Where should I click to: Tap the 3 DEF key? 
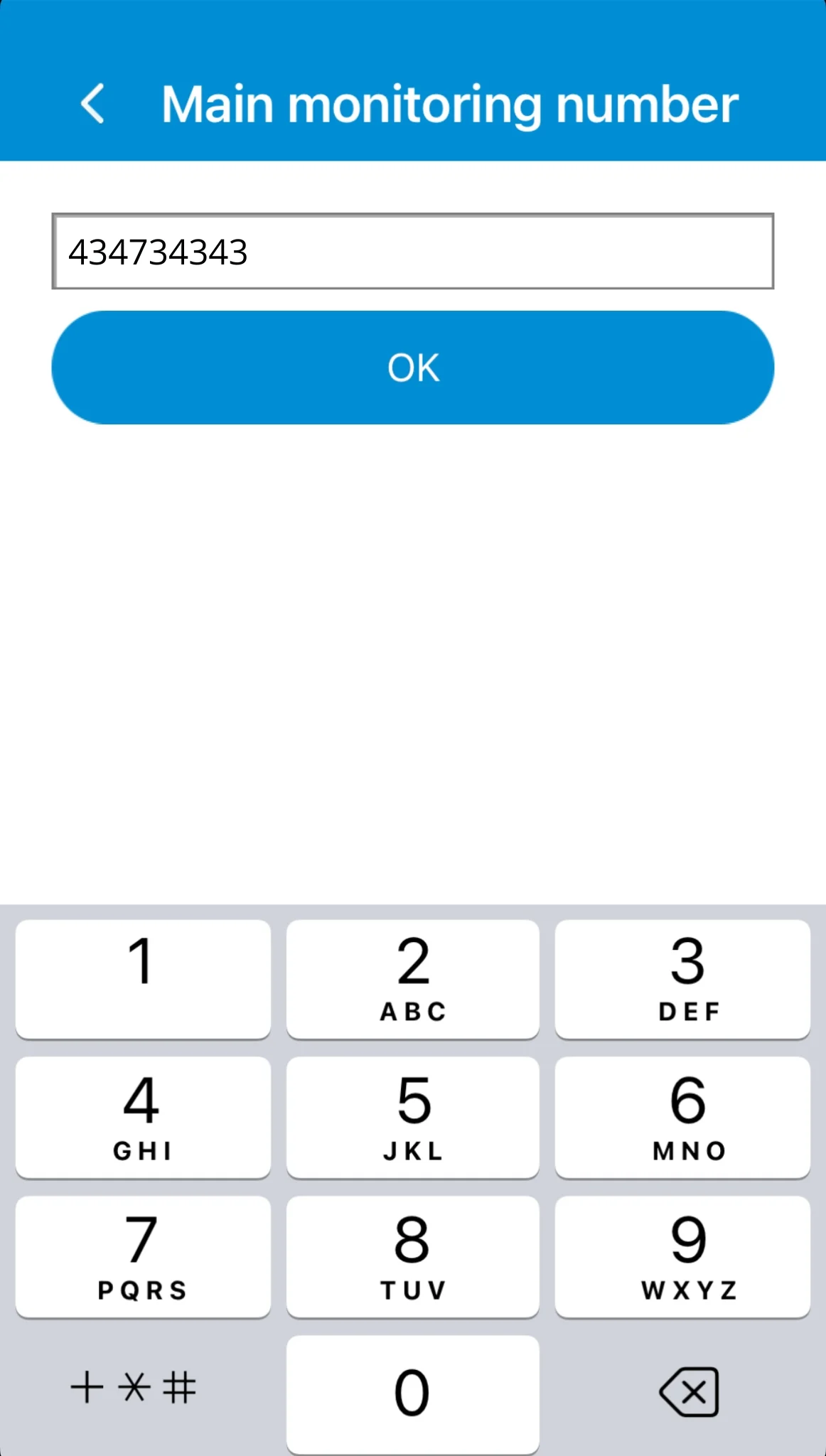[x=682, y=978]
